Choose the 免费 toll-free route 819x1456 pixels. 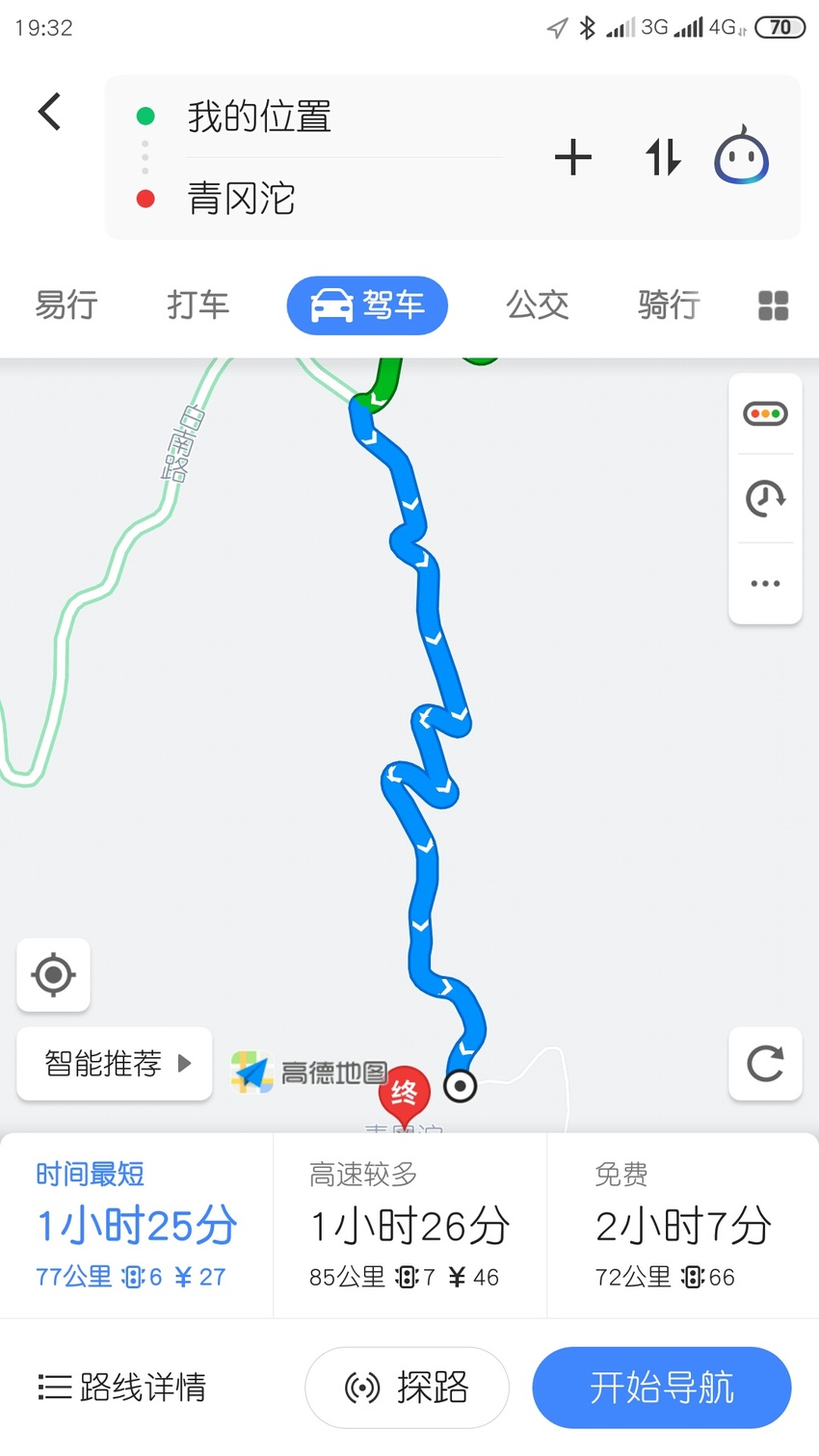click(x=682, y=1225)
